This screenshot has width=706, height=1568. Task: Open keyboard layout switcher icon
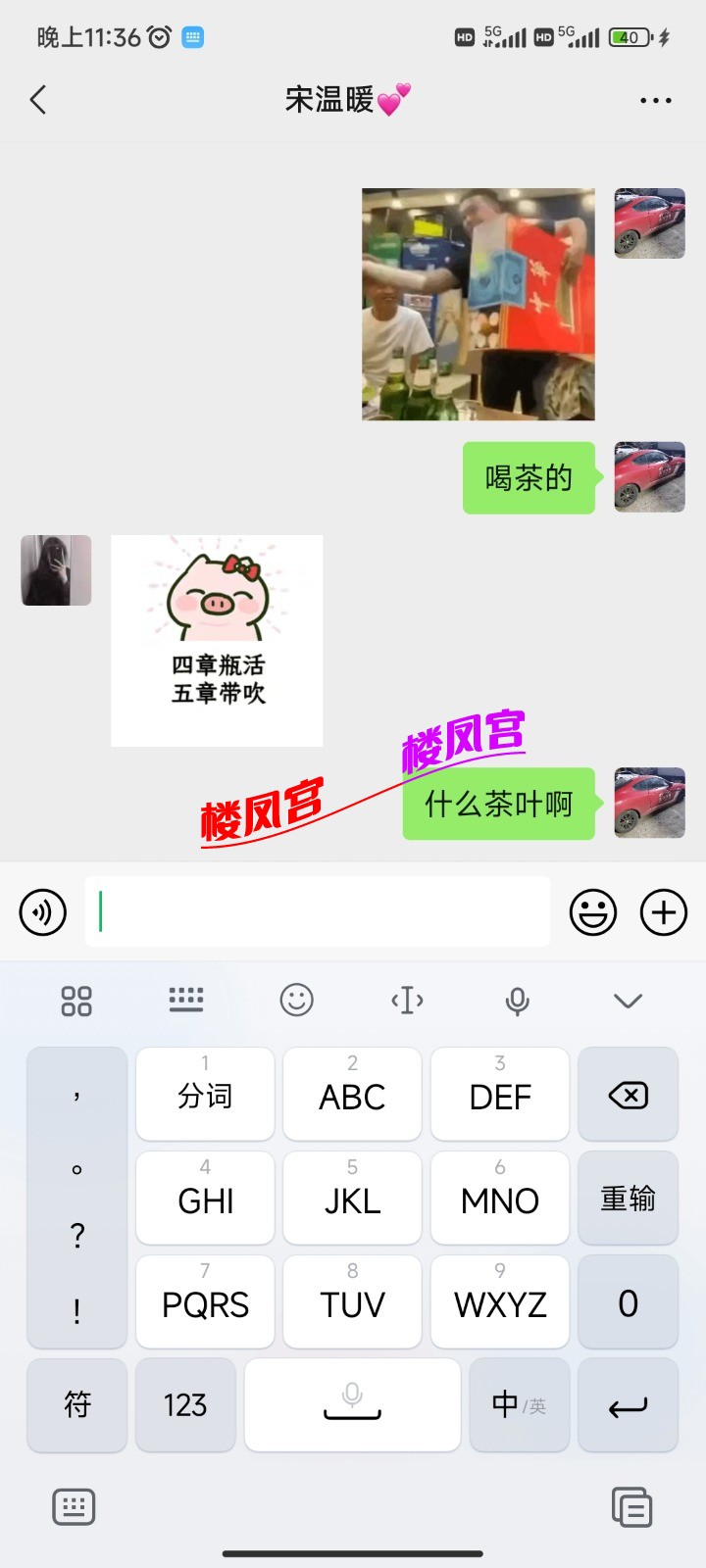point(186,1000)
